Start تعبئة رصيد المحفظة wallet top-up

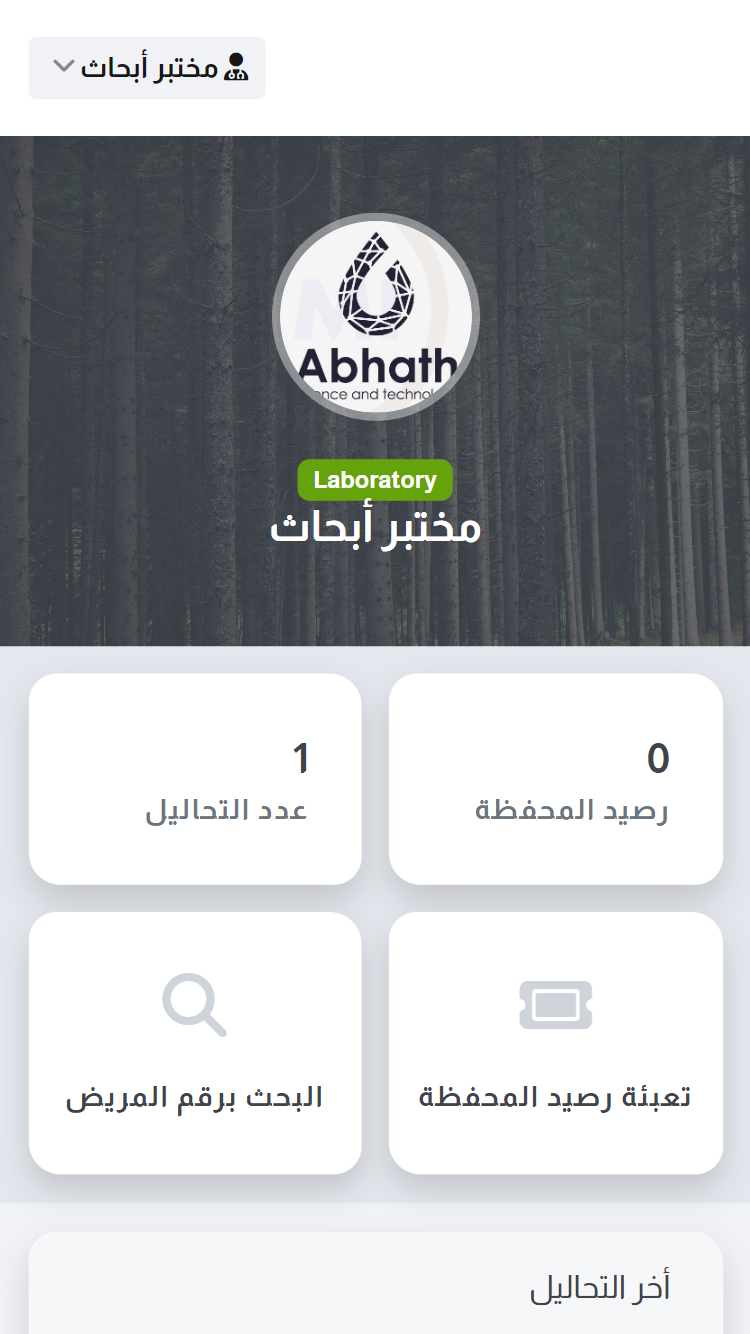pos(555,1043)
